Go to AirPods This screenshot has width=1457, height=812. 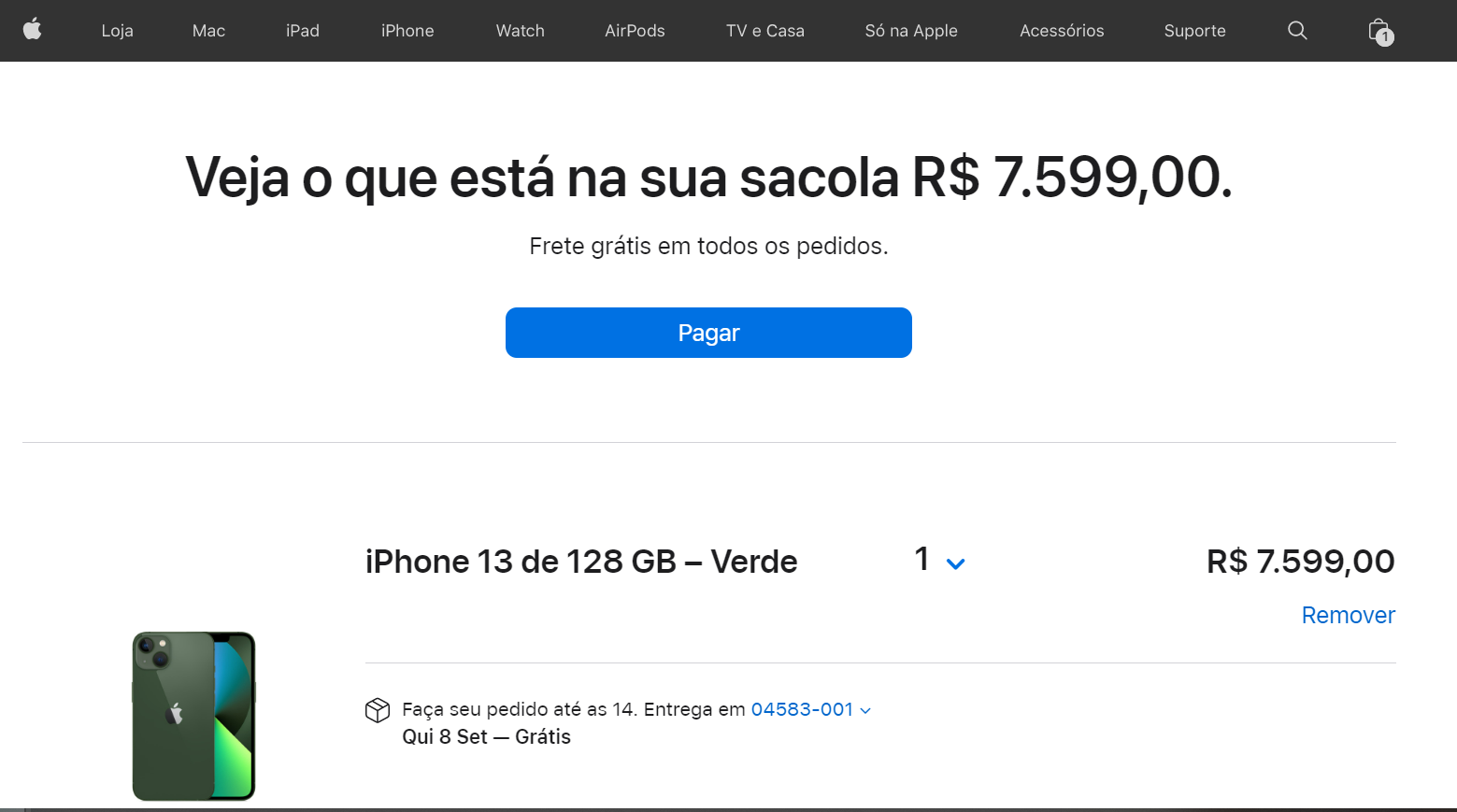click(635, 31)
